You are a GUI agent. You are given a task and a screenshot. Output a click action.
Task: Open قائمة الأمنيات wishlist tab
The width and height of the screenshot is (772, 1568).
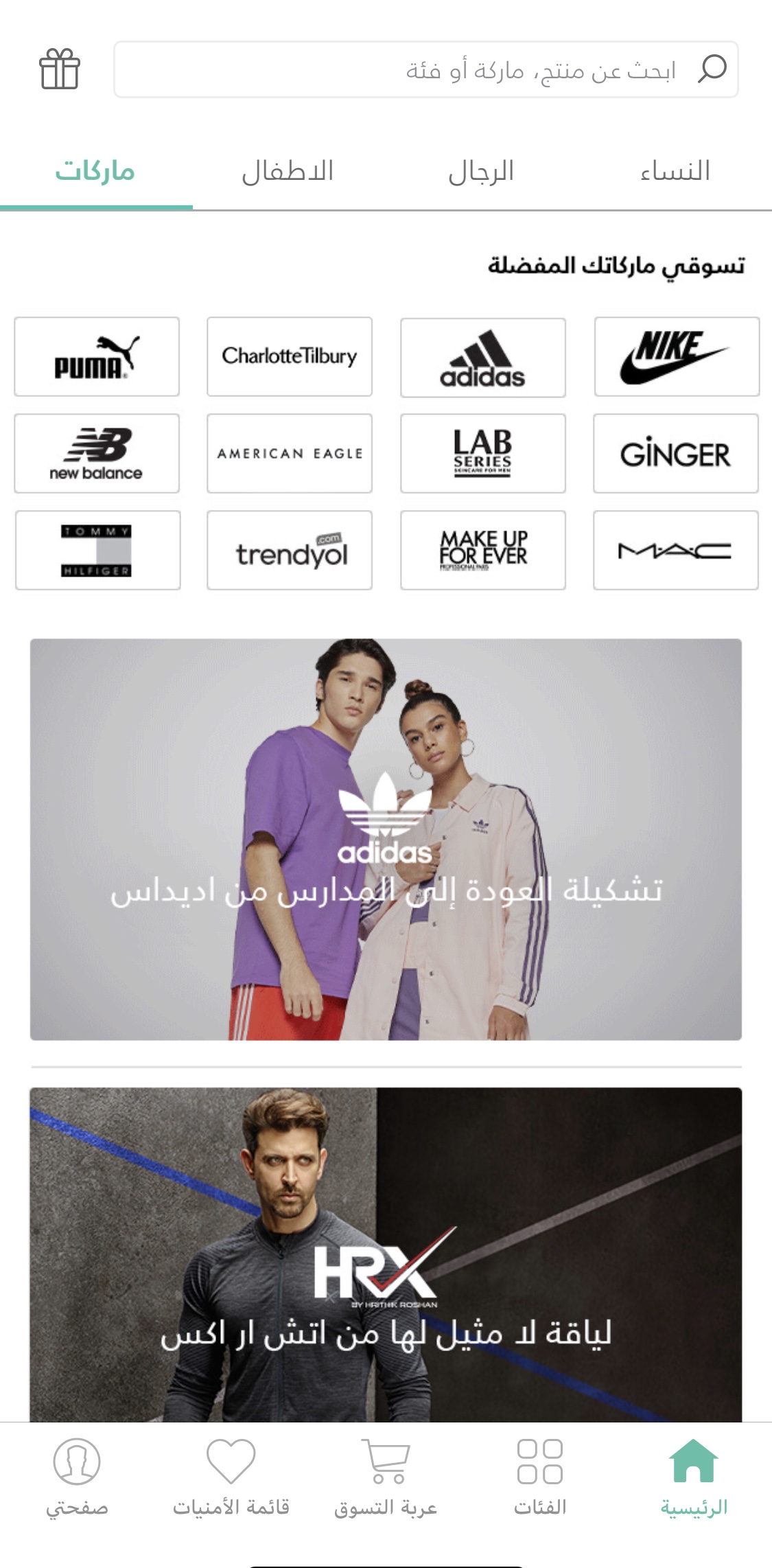coord(231,1476)
